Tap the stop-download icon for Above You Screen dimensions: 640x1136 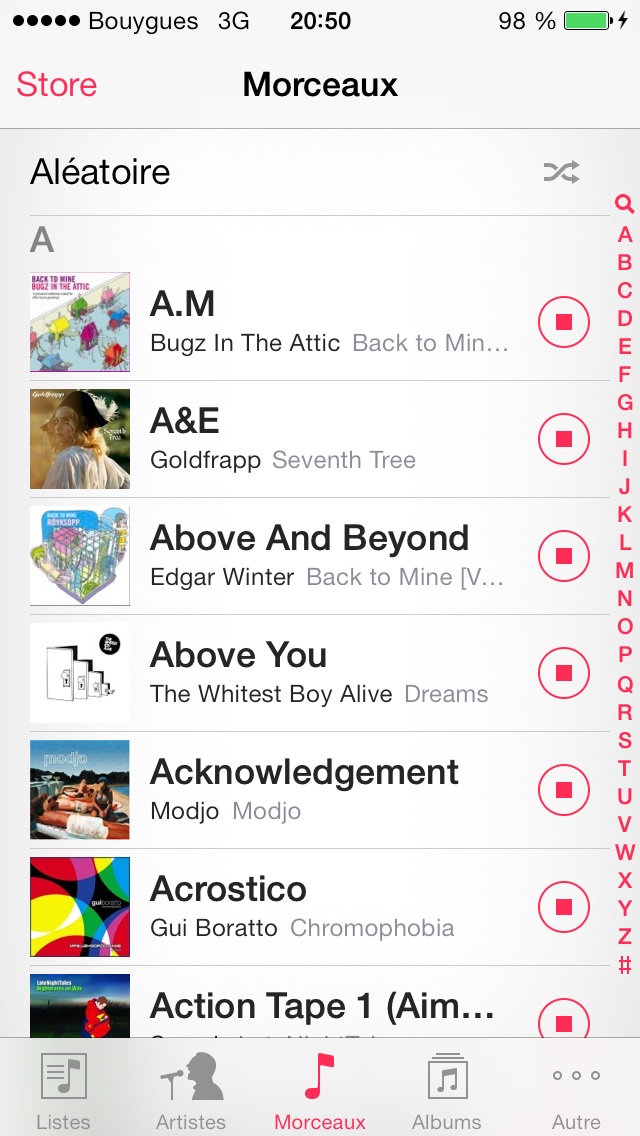[x=564, y=673]
